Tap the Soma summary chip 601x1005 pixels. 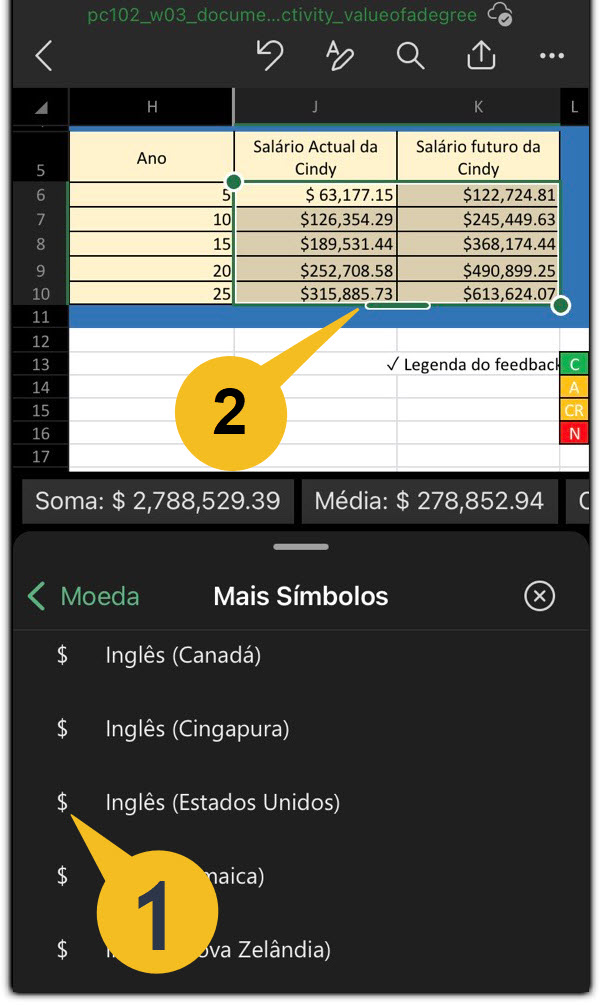[158, 501]
